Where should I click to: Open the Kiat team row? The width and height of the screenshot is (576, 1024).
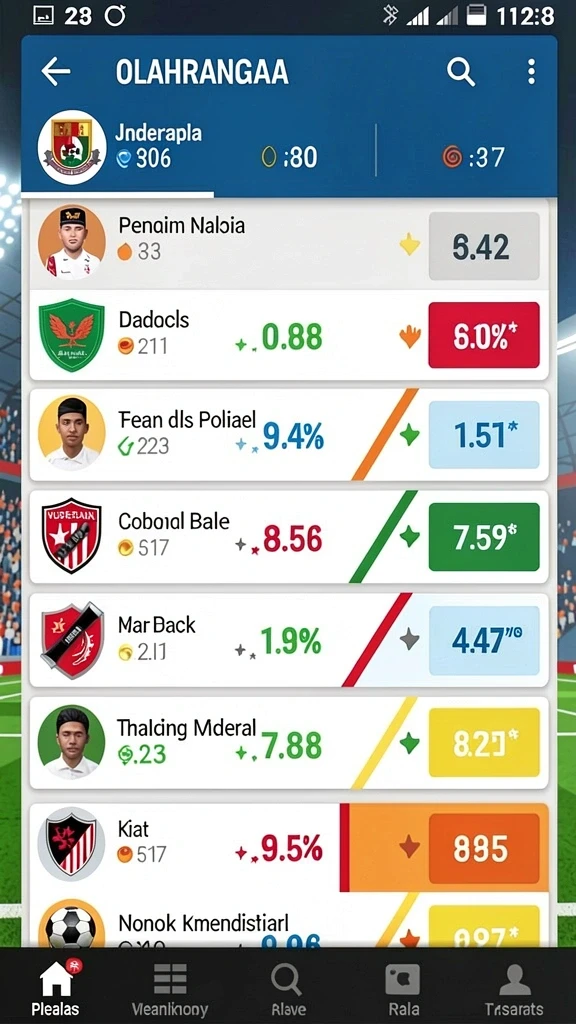289,847
